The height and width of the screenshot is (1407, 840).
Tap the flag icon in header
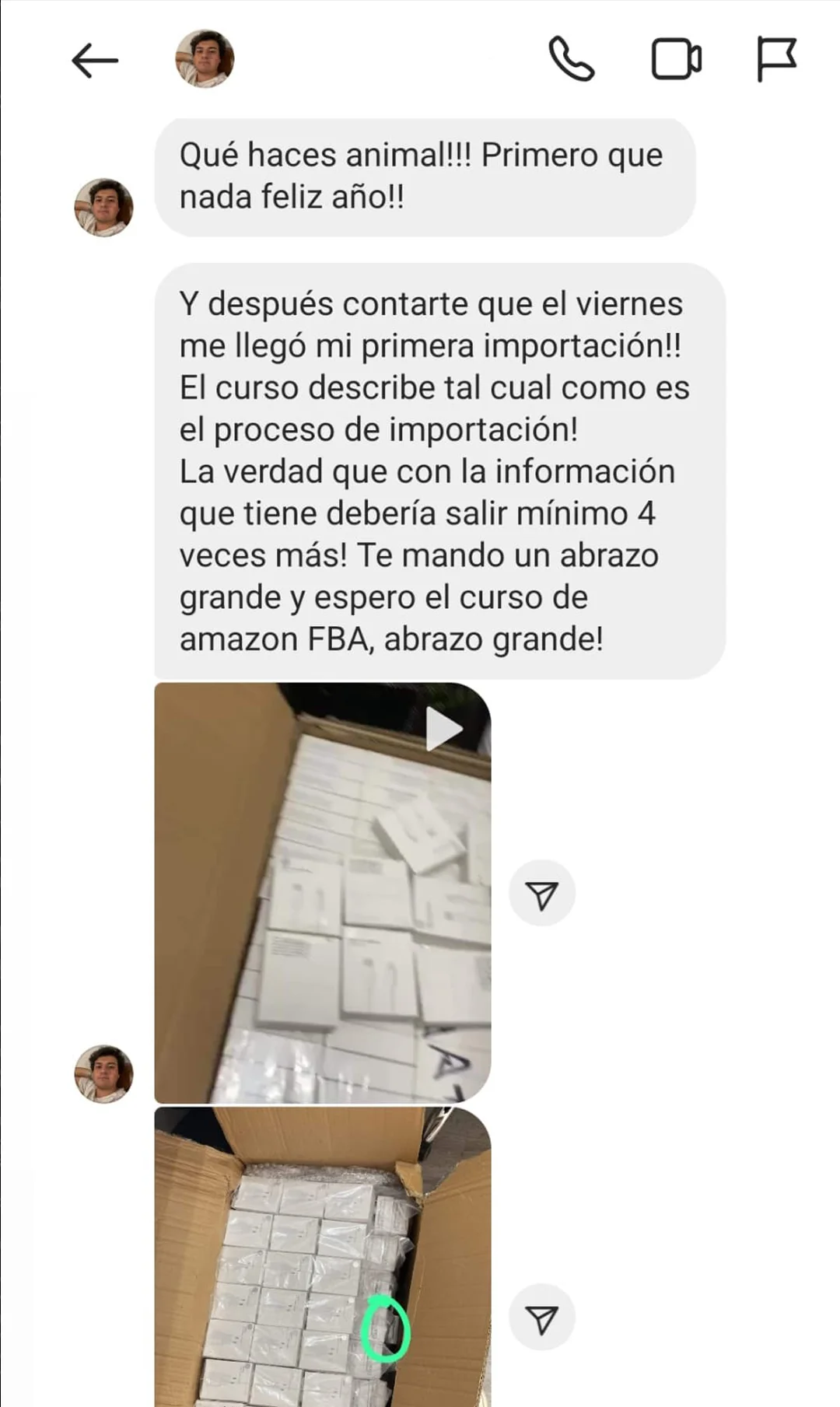[776, 59]
